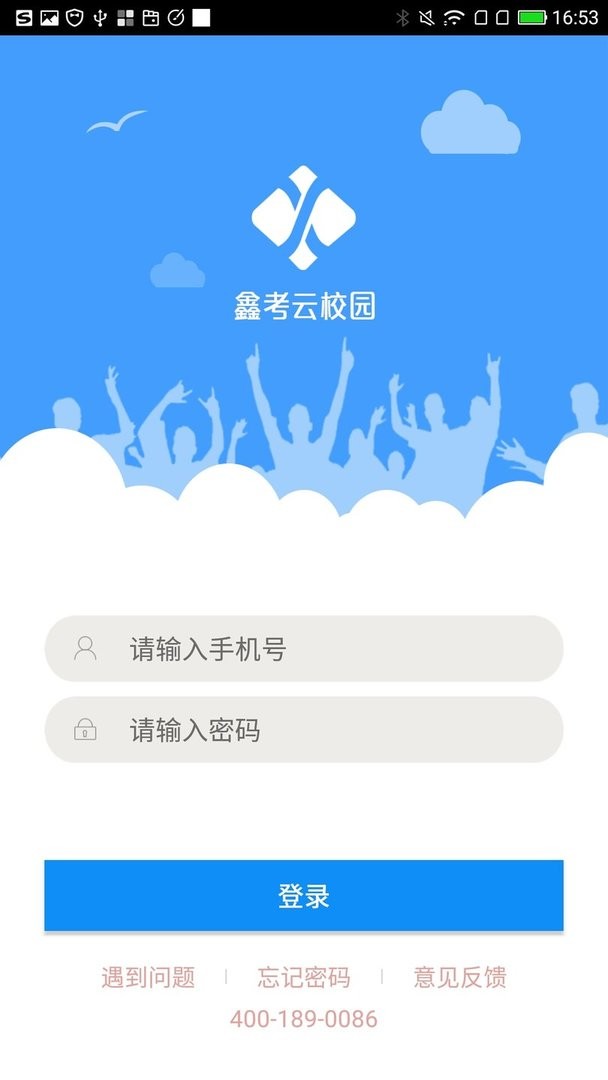
Task: Open the 遇到问题 help link
Action: 148,977
